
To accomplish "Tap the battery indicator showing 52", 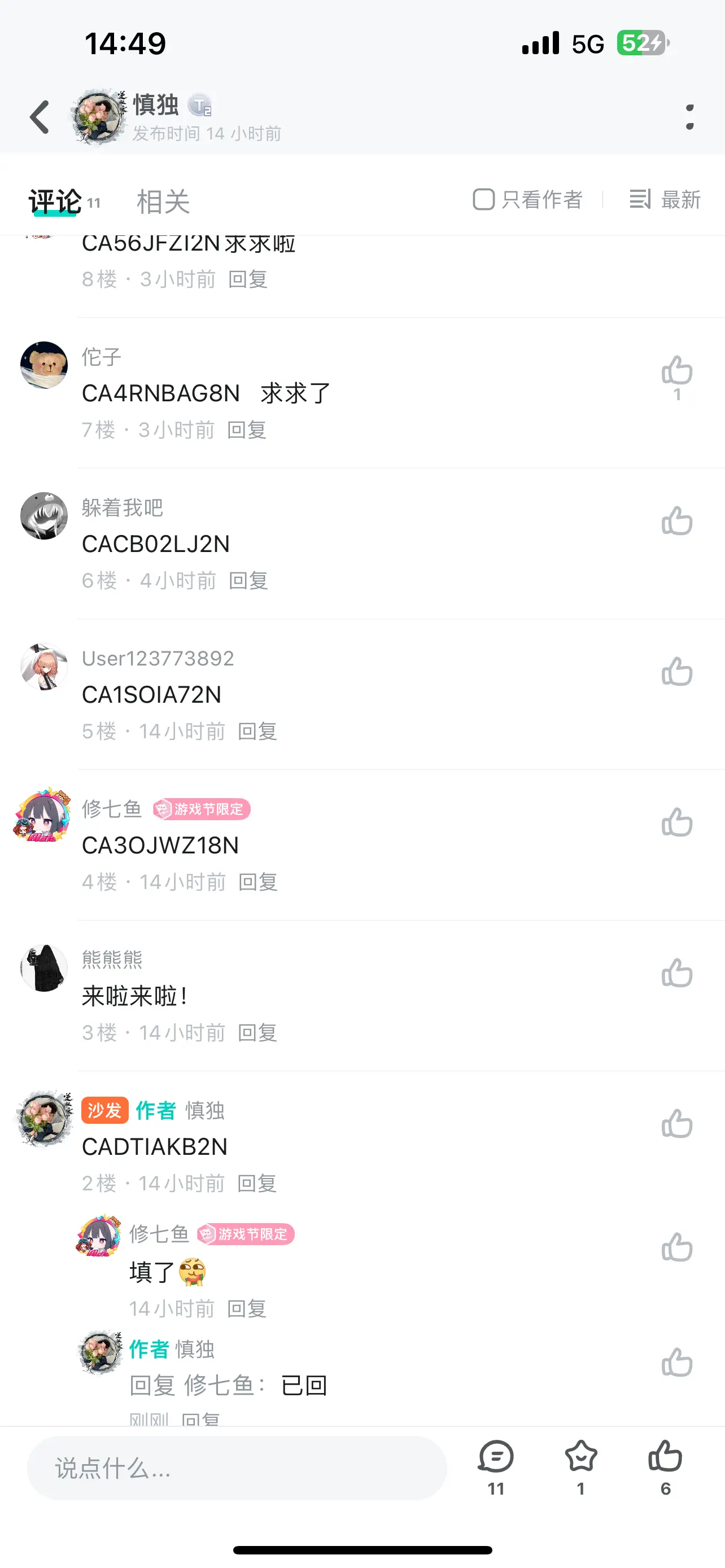I will pyautogui.click(x=642, y=42).
